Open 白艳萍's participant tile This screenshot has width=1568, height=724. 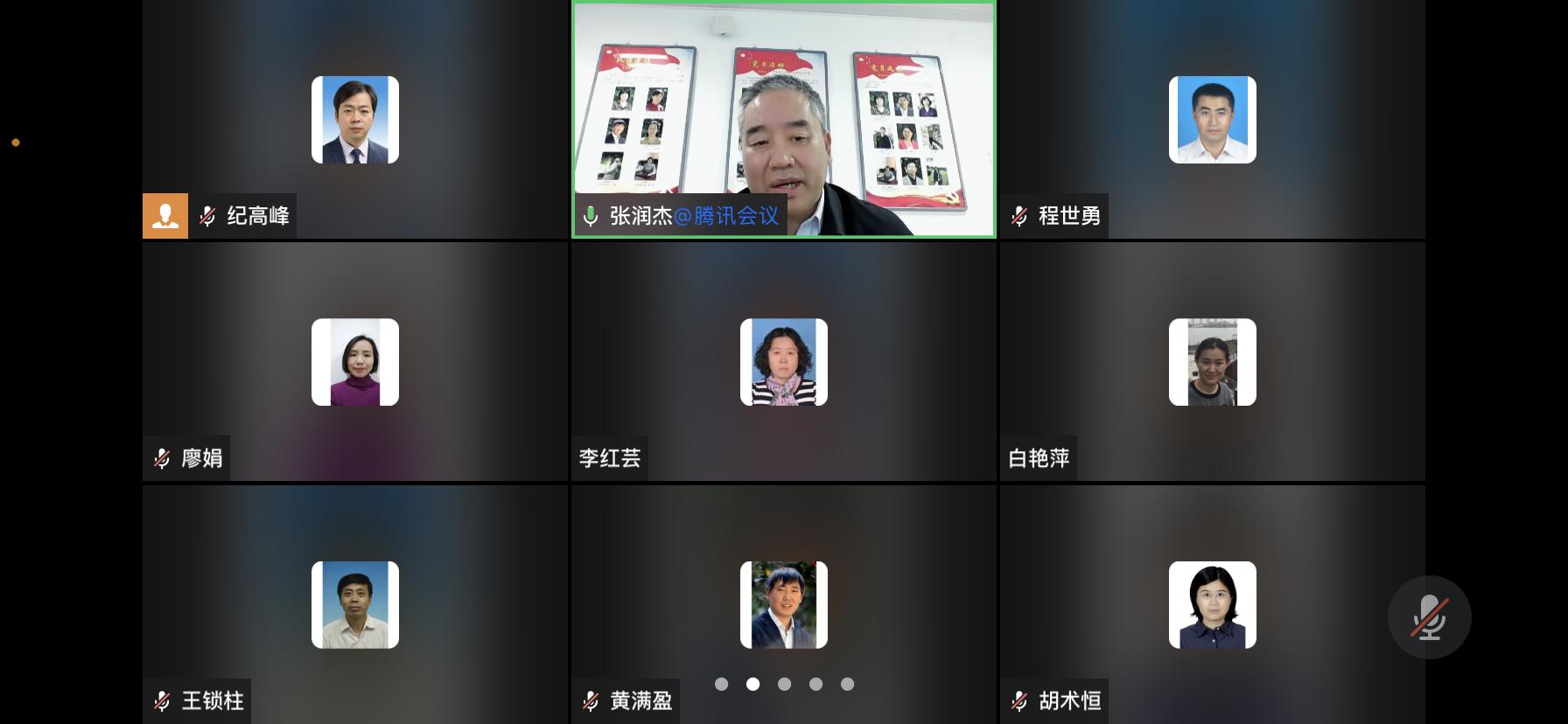coord(1212,362)
